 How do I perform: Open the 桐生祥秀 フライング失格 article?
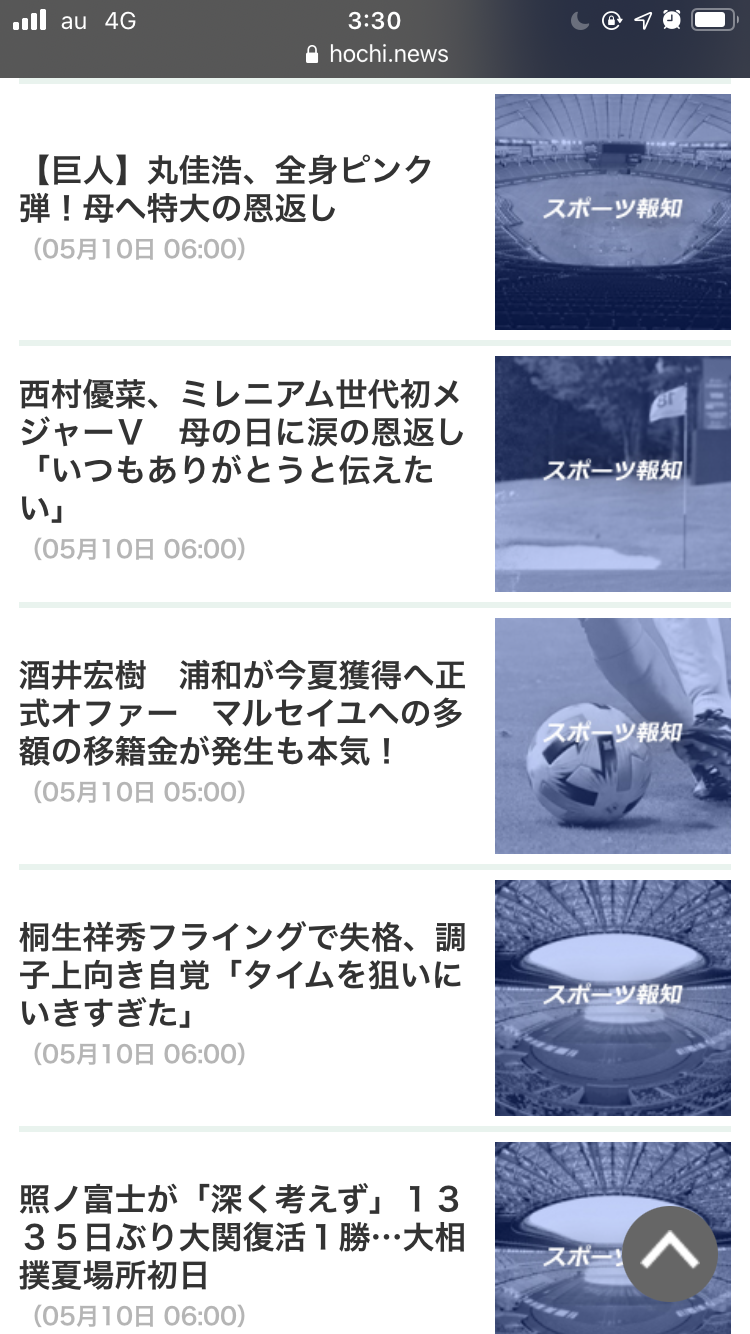[x=242, y=976]
